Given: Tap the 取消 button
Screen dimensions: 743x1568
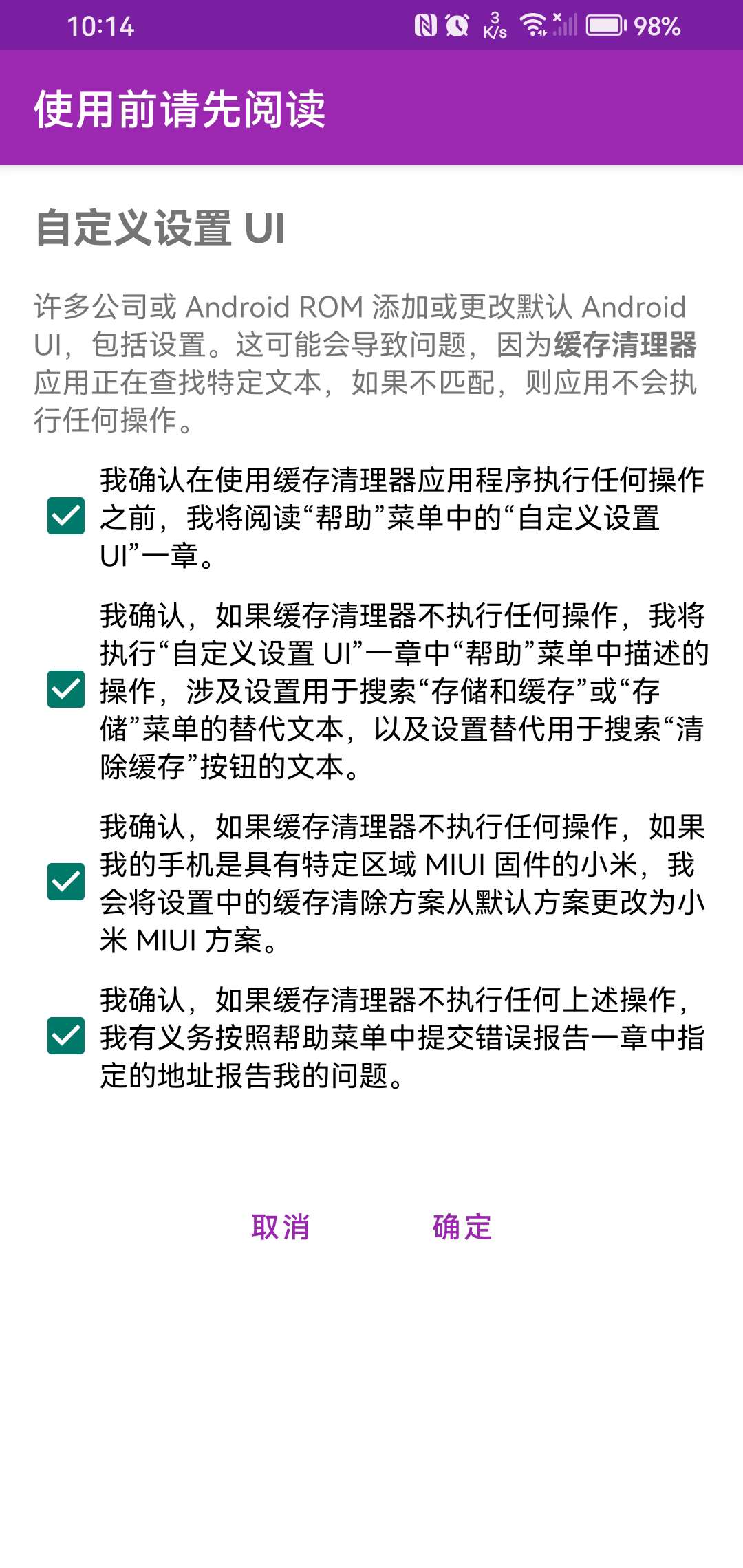Looking at the screenshot, I should [281, 1228].
